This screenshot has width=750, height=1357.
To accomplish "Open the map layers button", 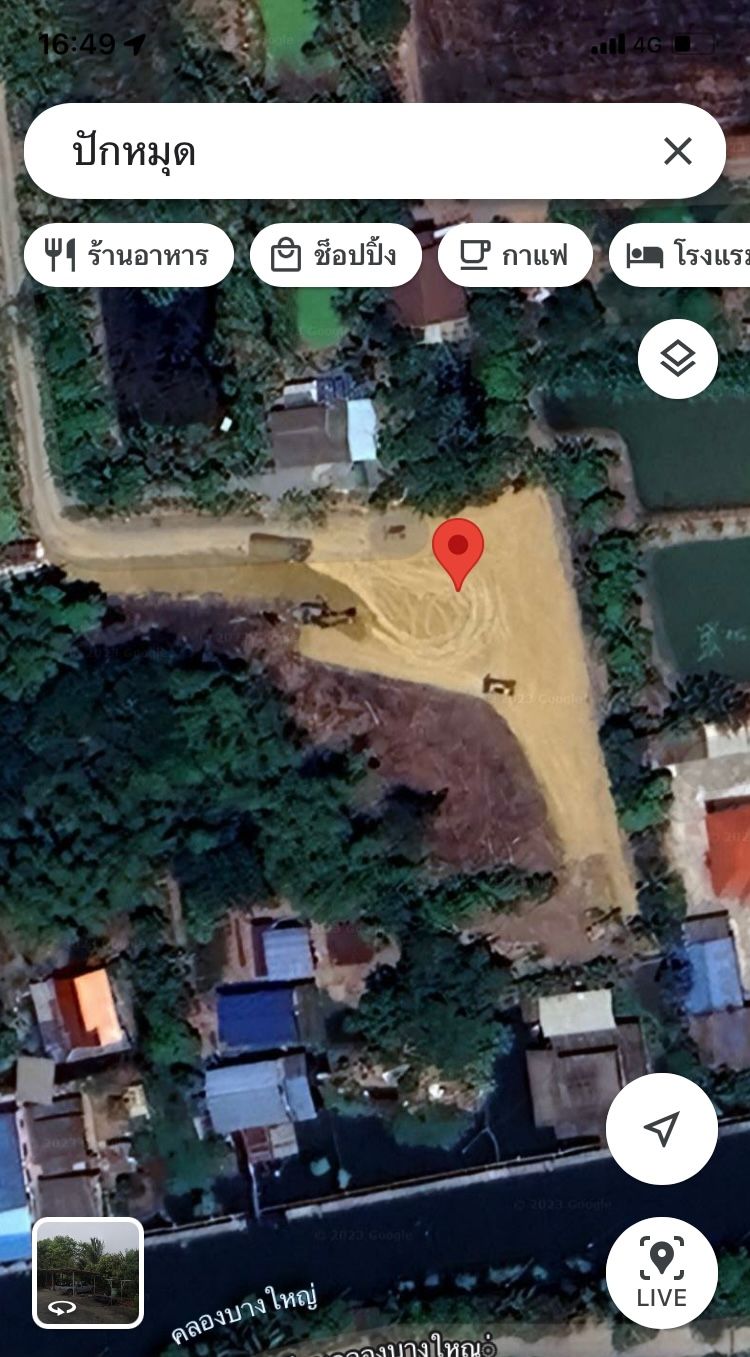I will coord(678,358).
